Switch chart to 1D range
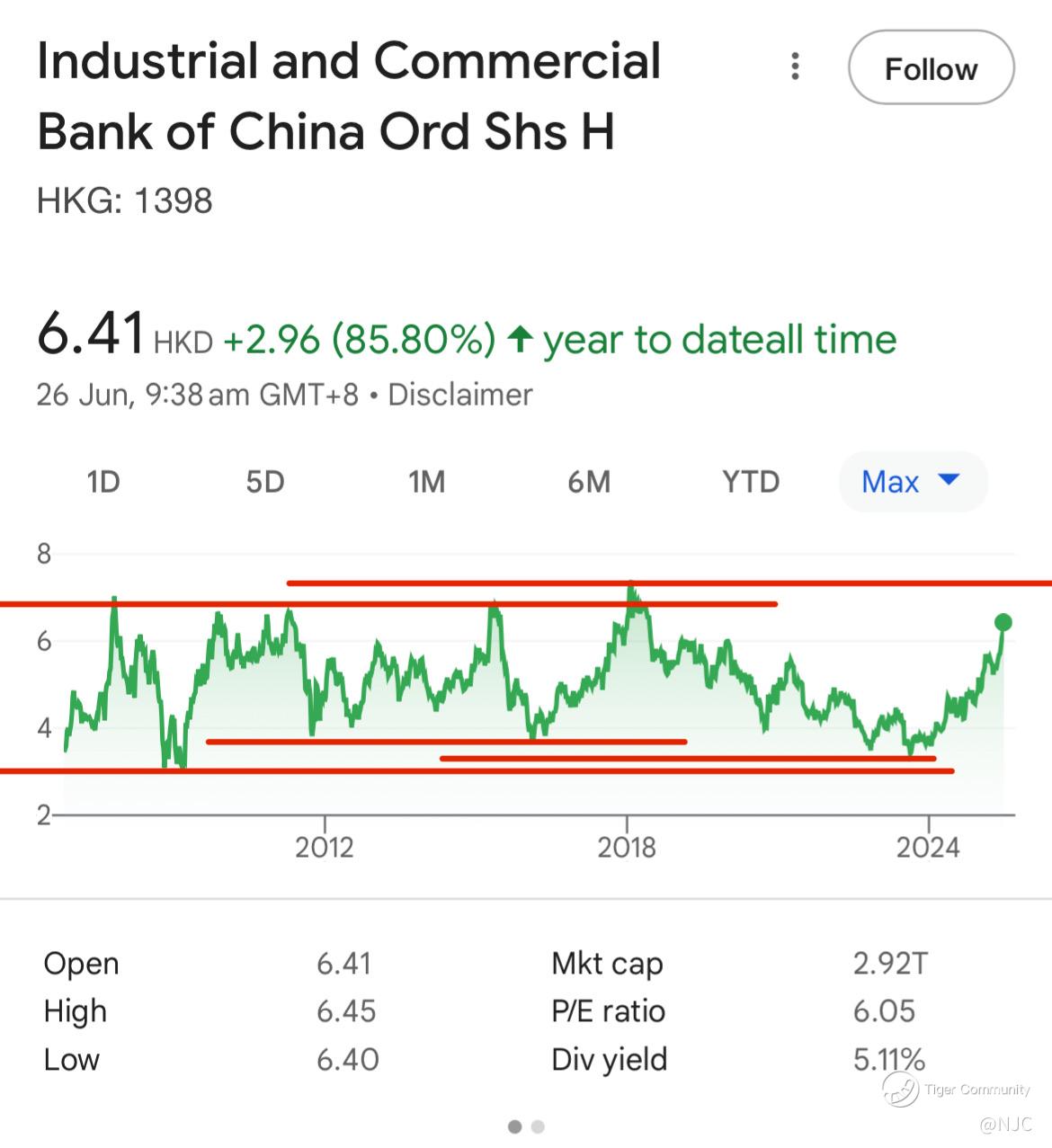Screen dimensions: 1052x1148 click(x=103, y=482)
